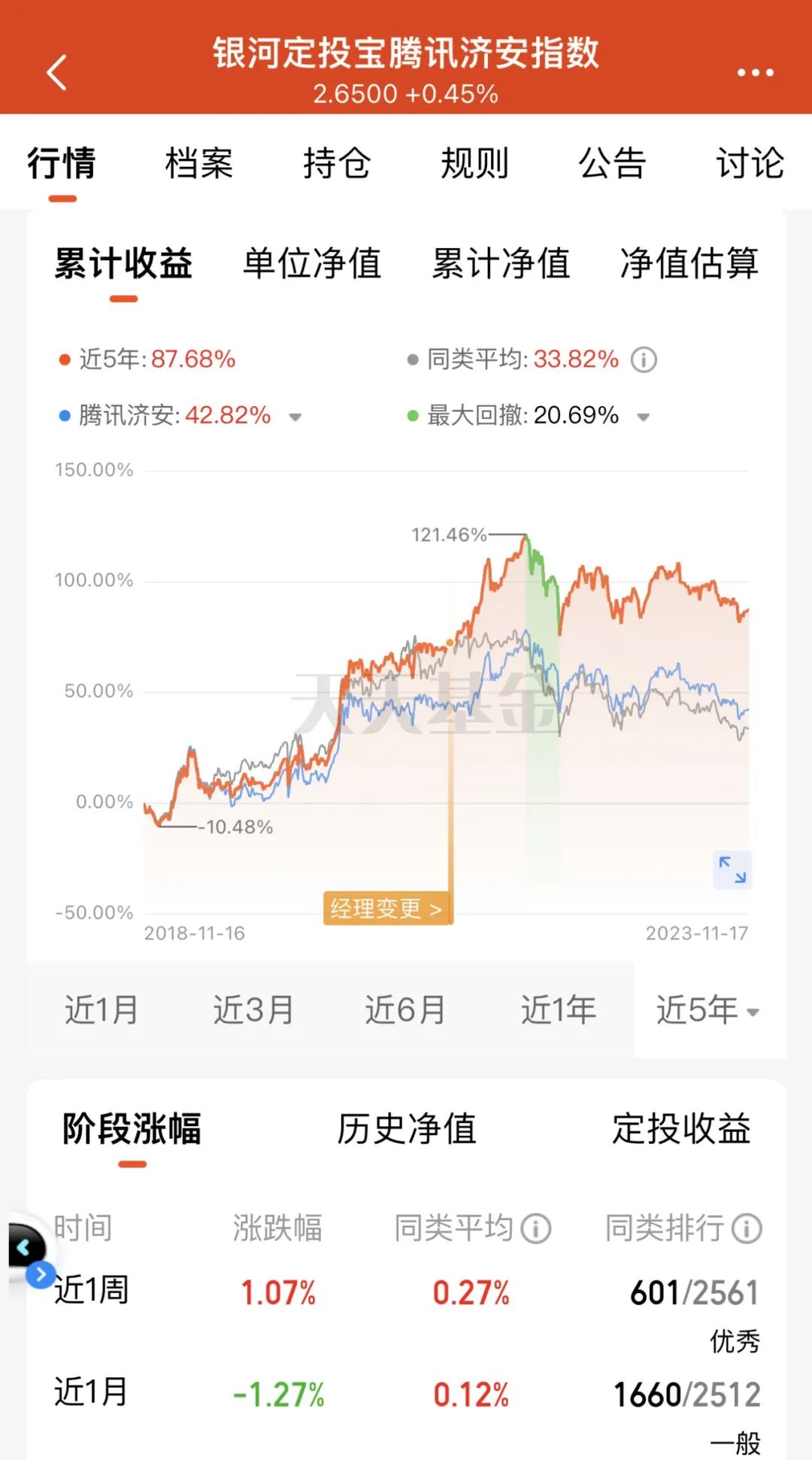This screenshot has width=812, height=1460.
Task: Select the 单位净值 chart tab
Action: pyautogui.click(x=312, y=263)
